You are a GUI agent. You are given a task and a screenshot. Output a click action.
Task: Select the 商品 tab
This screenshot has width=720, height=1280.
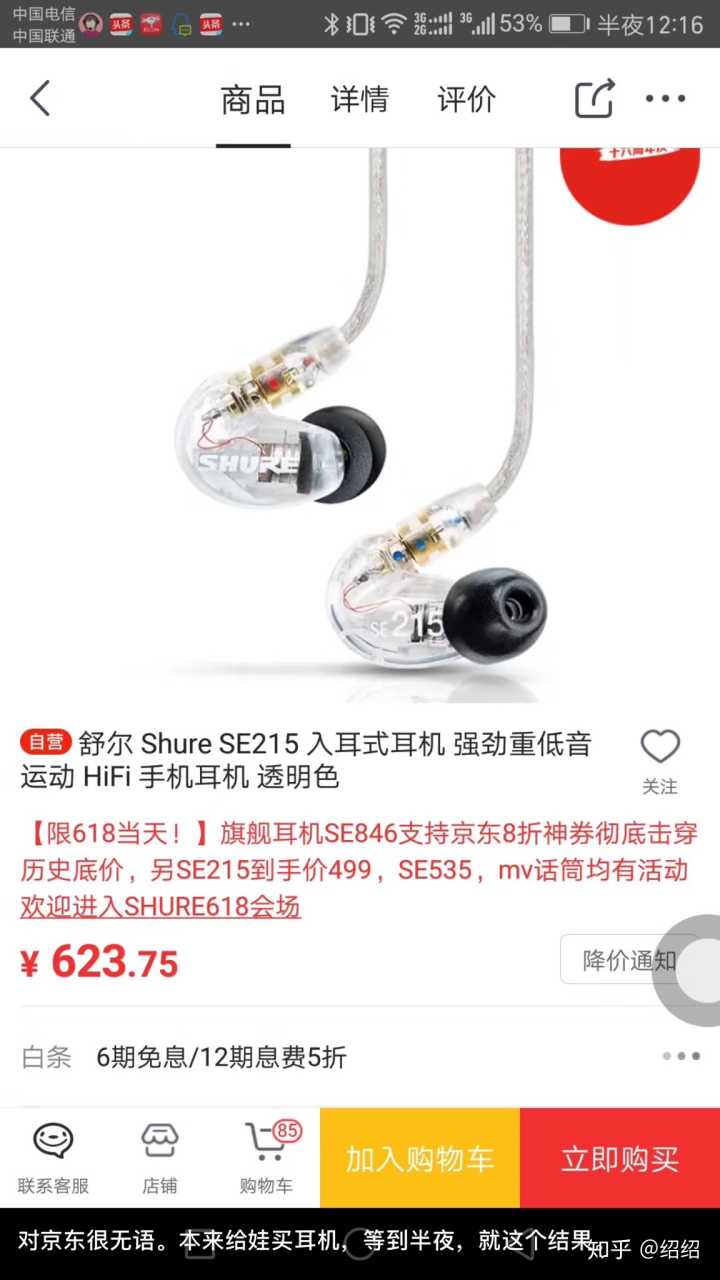(253, 99)
